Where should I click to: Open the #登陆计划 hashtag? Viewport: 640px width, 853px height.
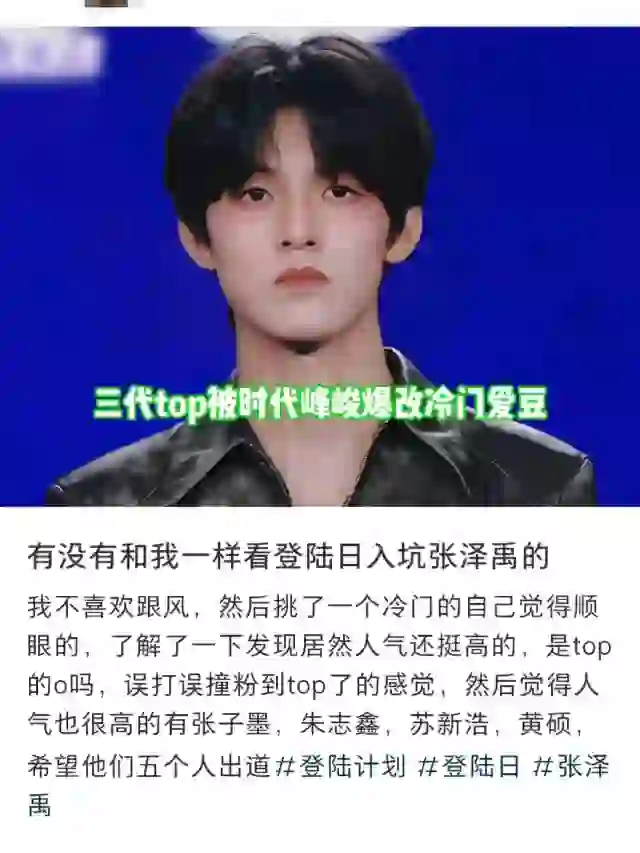tap(340, 767)
